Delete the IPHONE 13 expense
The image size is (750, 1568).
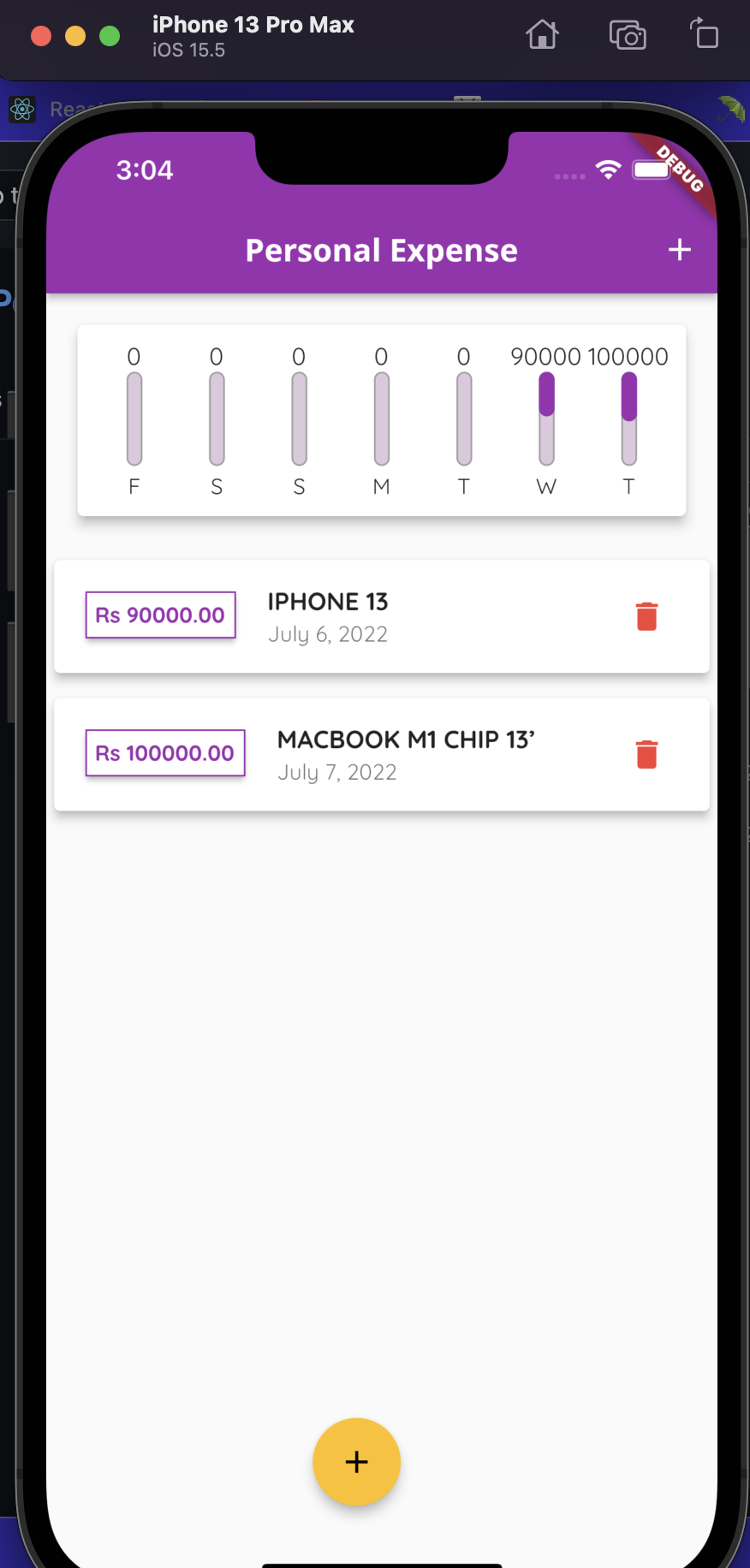(646, 616)
